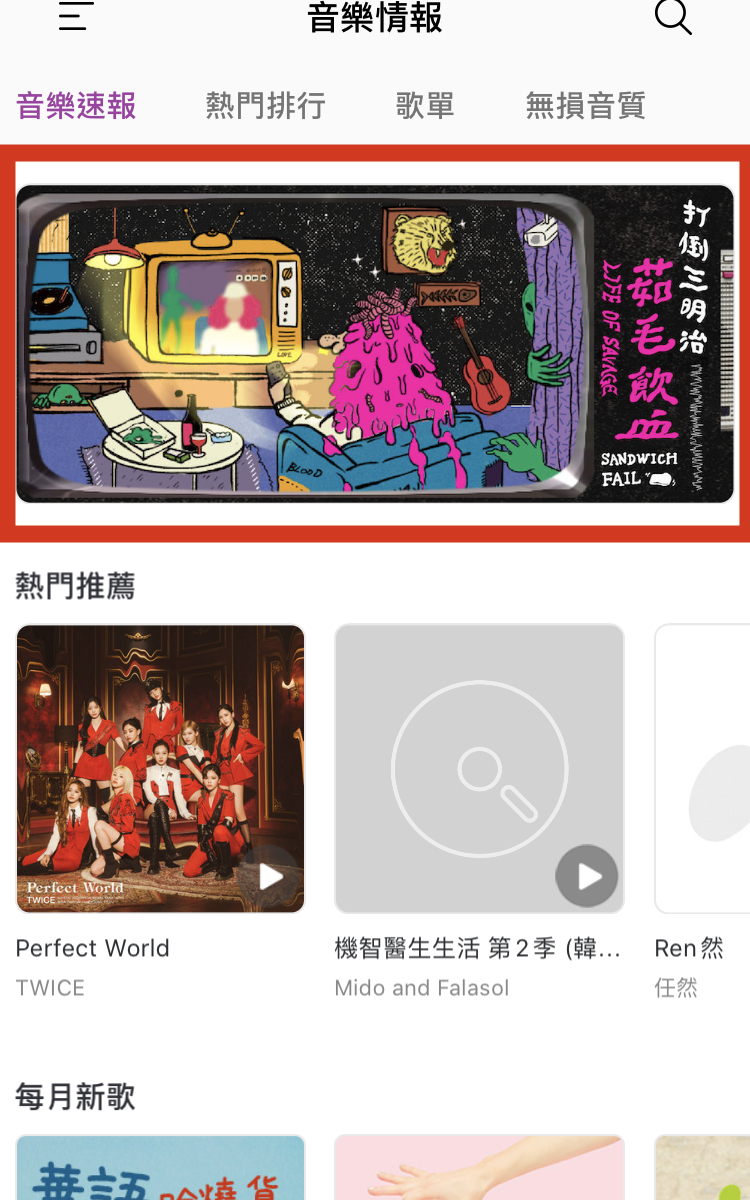Switch to the 歌單 tab

(x=425, y=106)
